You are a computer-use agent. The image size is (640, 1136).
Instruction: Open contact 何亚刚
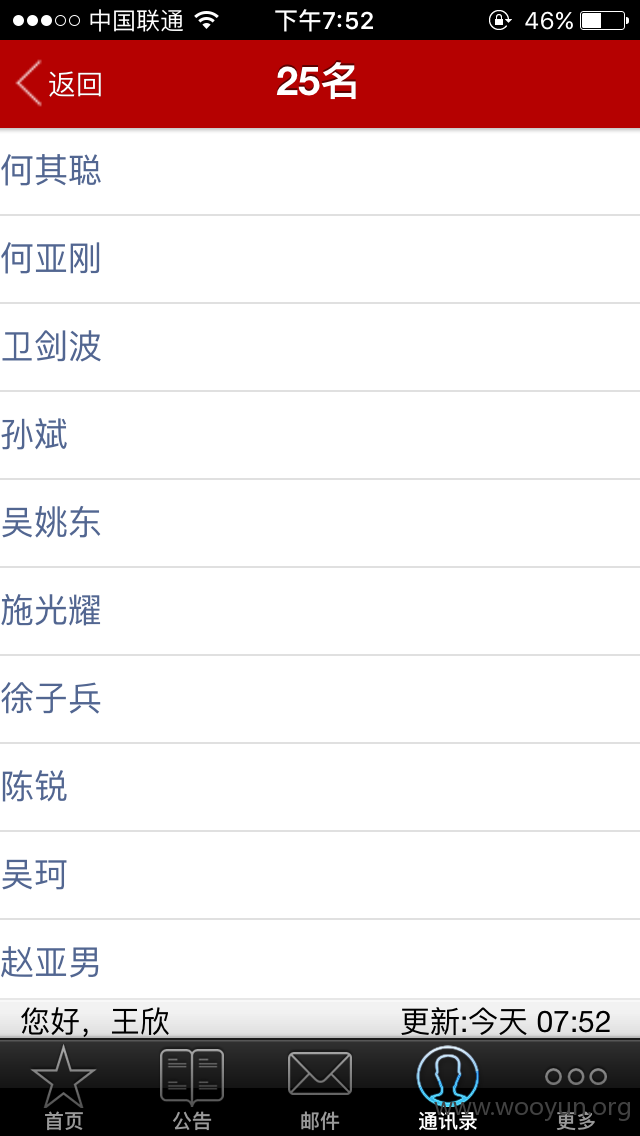coord(320,259)
